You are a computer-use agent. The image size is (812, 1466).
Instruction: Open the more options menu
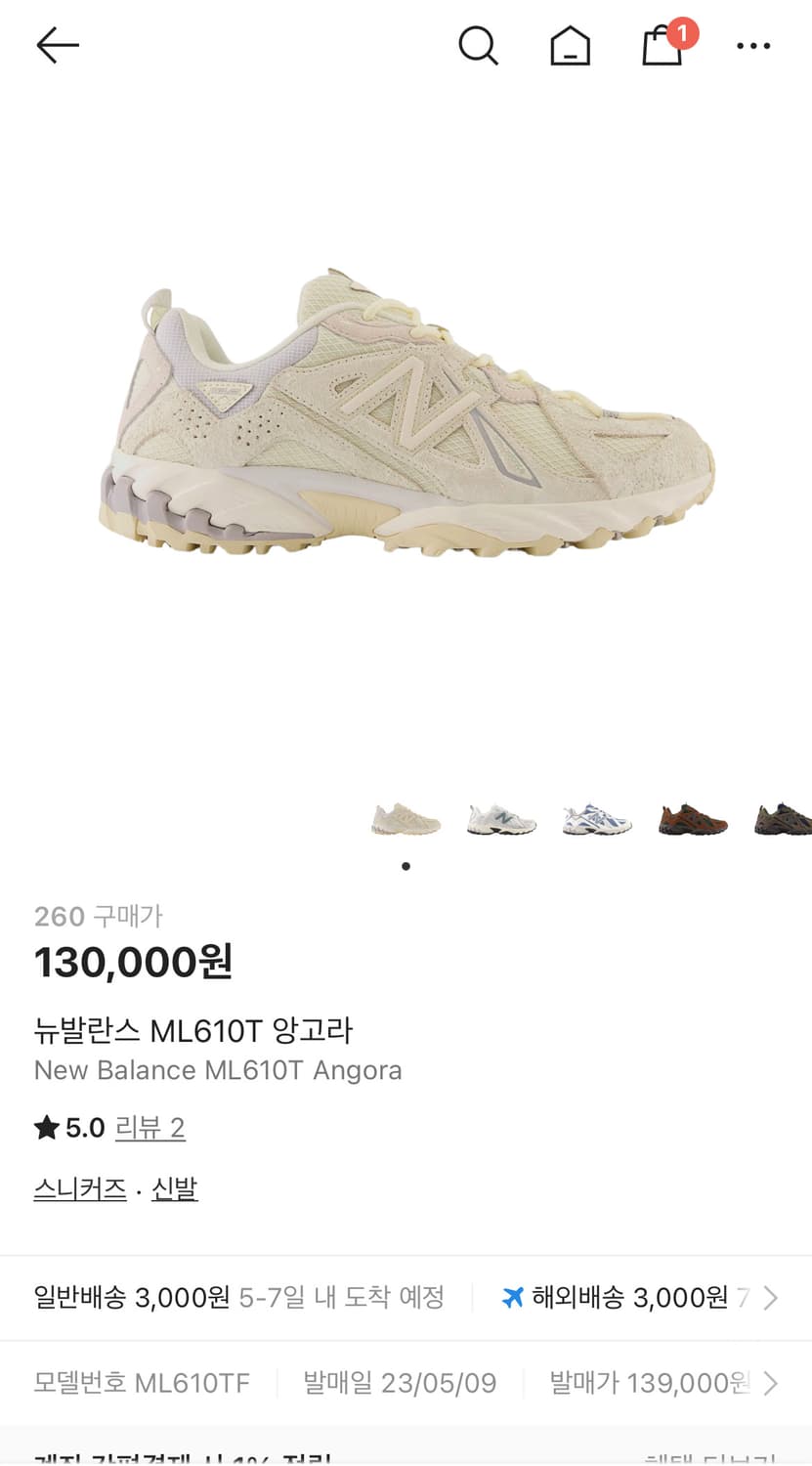point(753,45)
